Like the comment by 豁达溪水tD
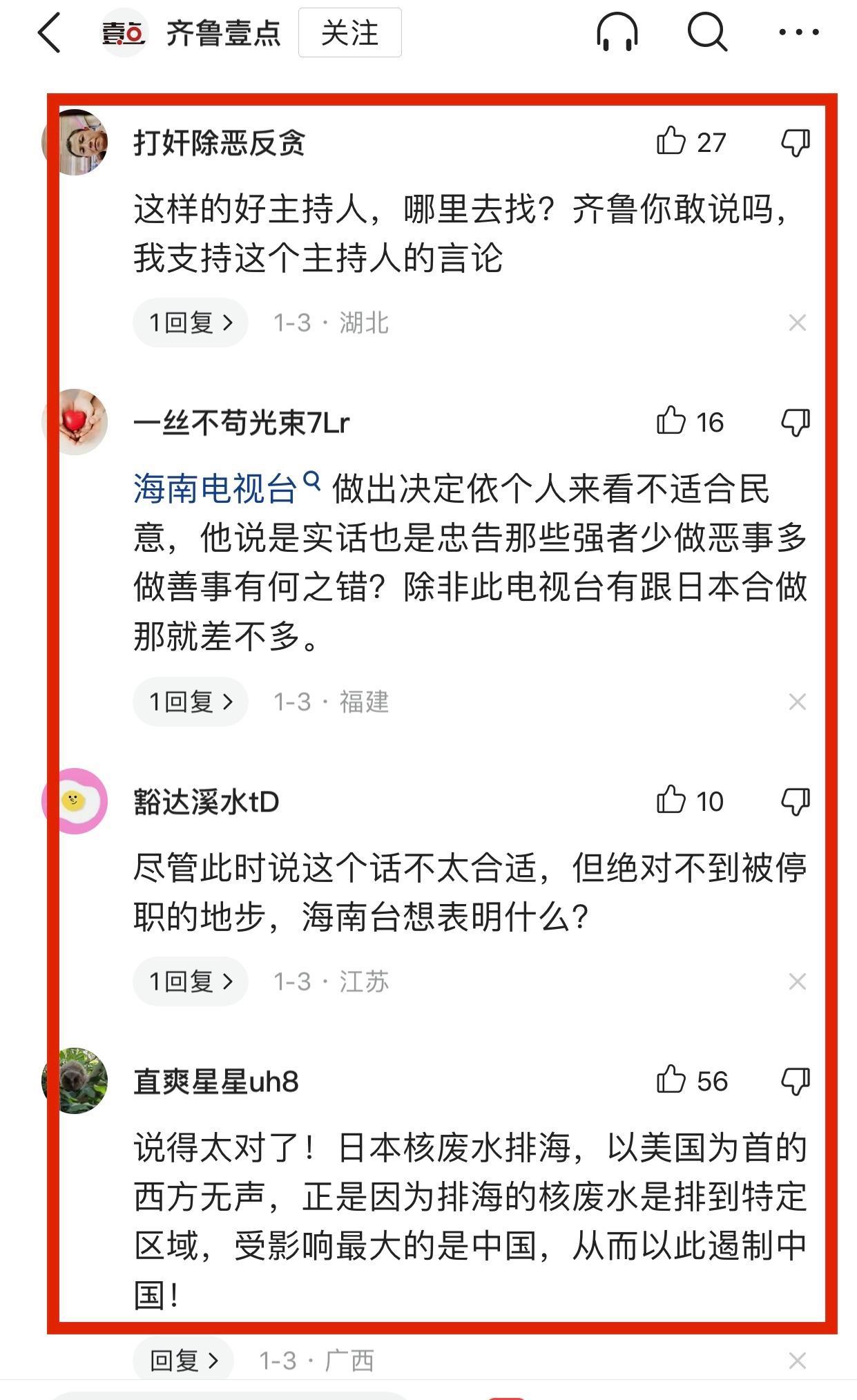The height and width of the screenshot is (1400, 857). tap(671, 800)
